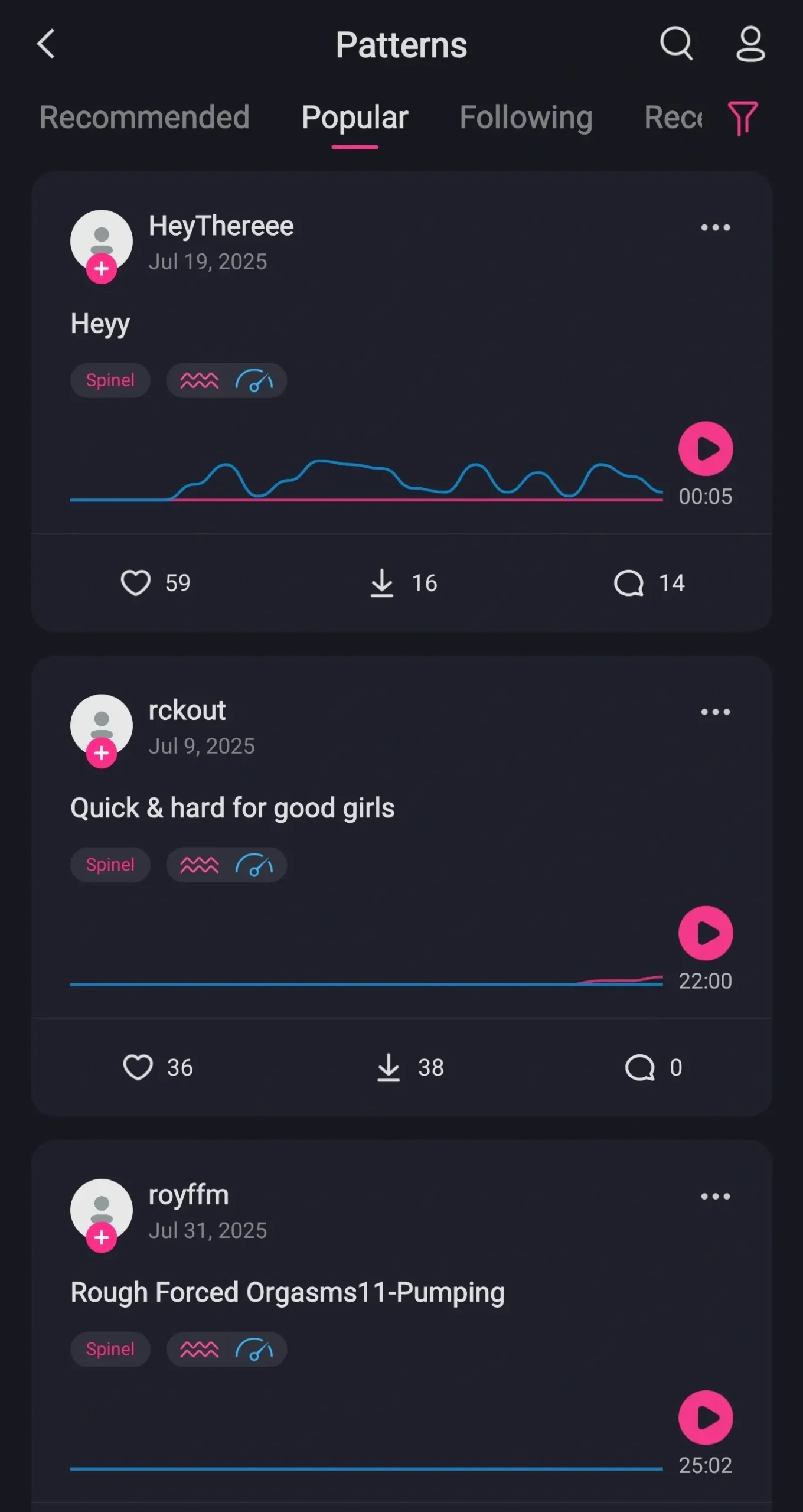The width and height of the screenshot is (803, 1512).
Task: Download the Heyy pattern
Action: point(382,583)
